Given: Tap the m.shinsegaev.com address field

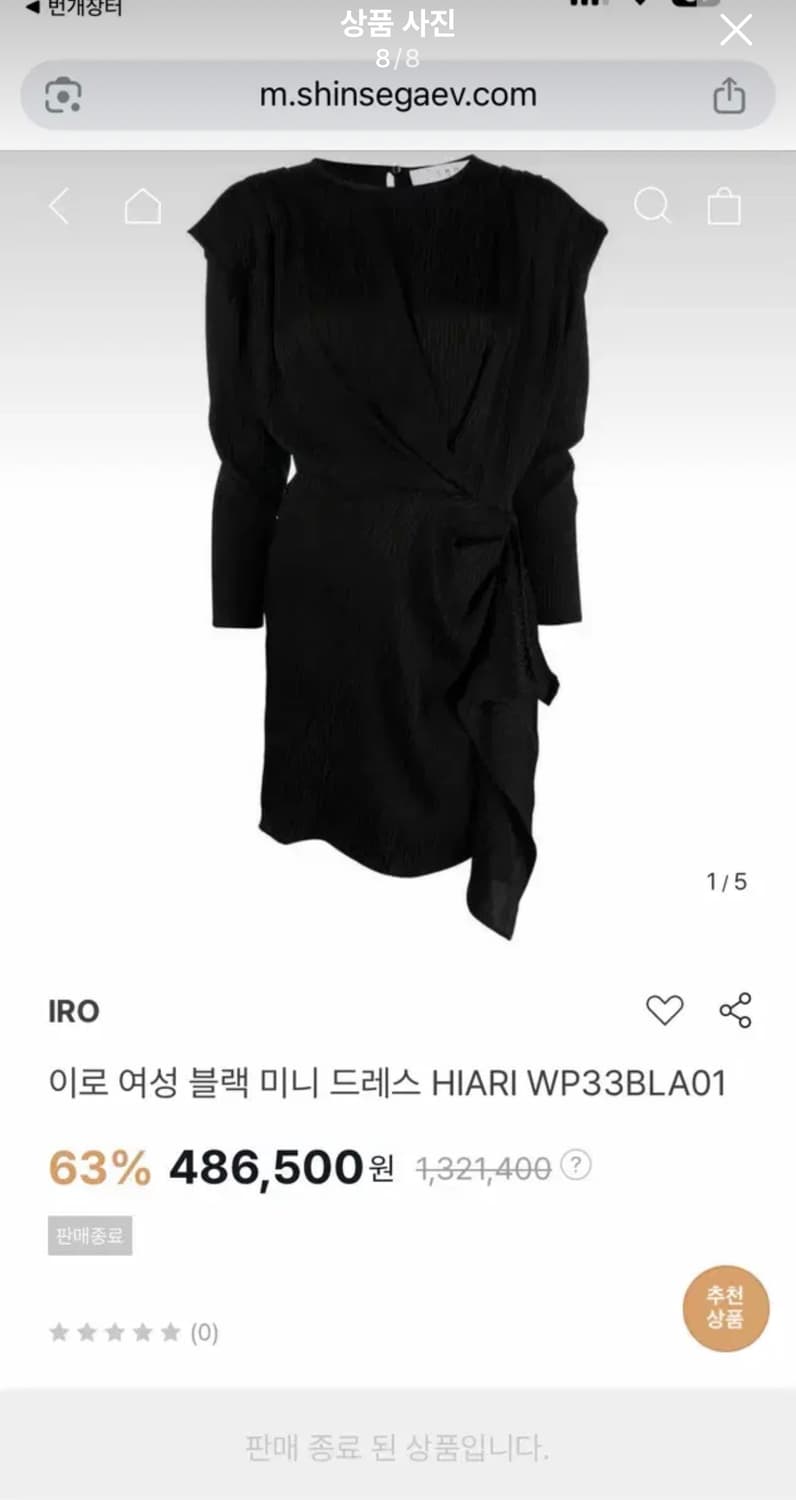Looking at the screenshot, I should (398, 95).
